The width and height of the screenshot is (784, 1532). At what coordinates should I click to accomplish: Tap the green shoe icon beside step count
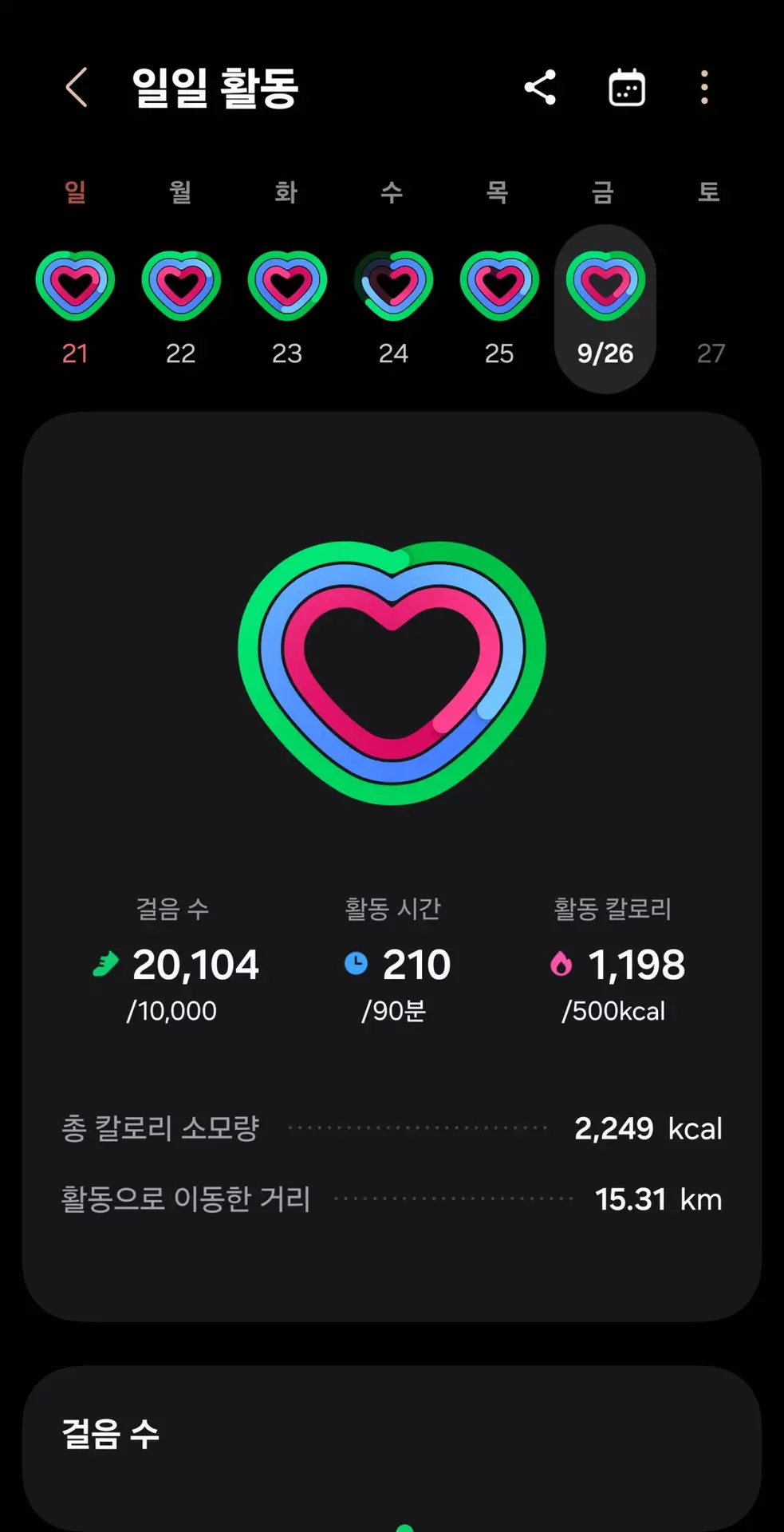click(x=104, y=965)
